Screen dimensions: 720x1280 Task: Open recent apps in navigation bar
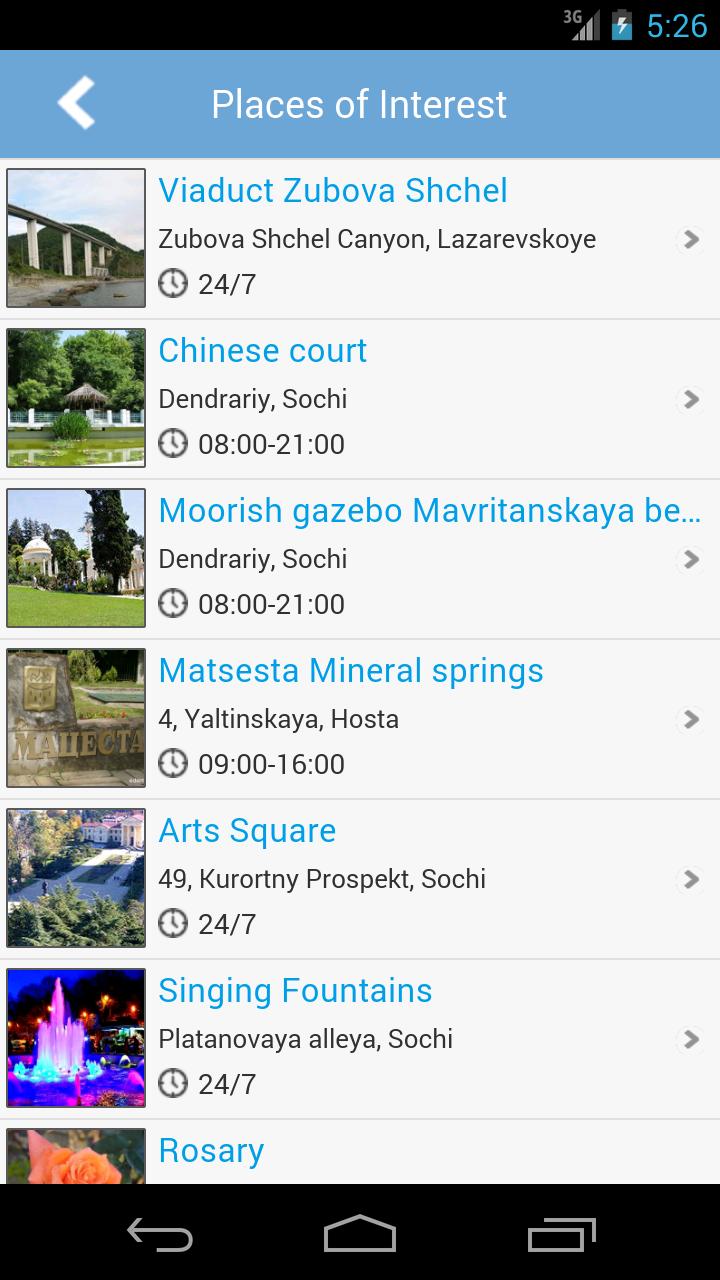[561, 1233]
